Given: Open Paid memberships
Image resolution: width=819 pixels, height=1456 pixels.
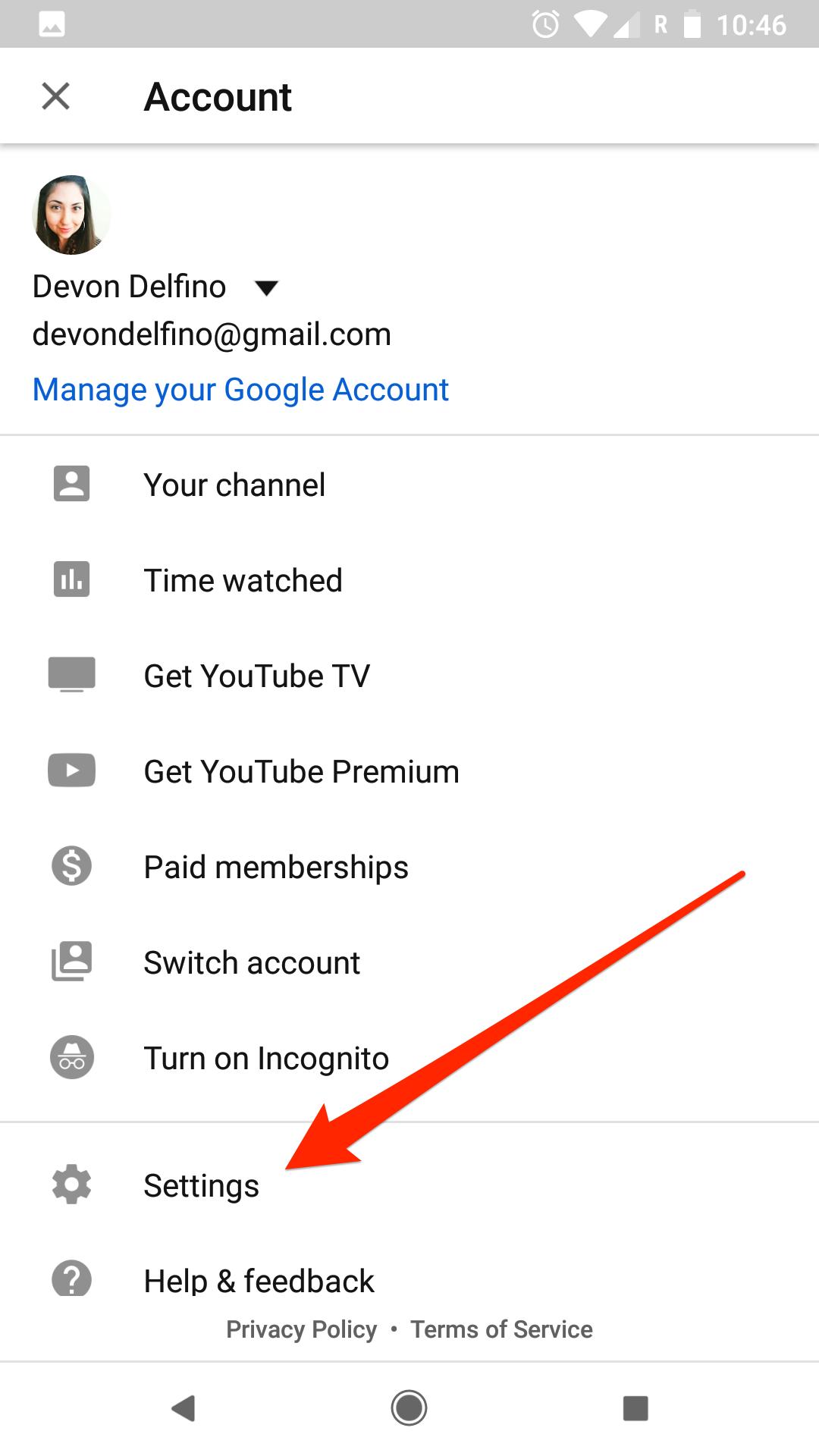Looking at the screenshot, I should 409,867.
